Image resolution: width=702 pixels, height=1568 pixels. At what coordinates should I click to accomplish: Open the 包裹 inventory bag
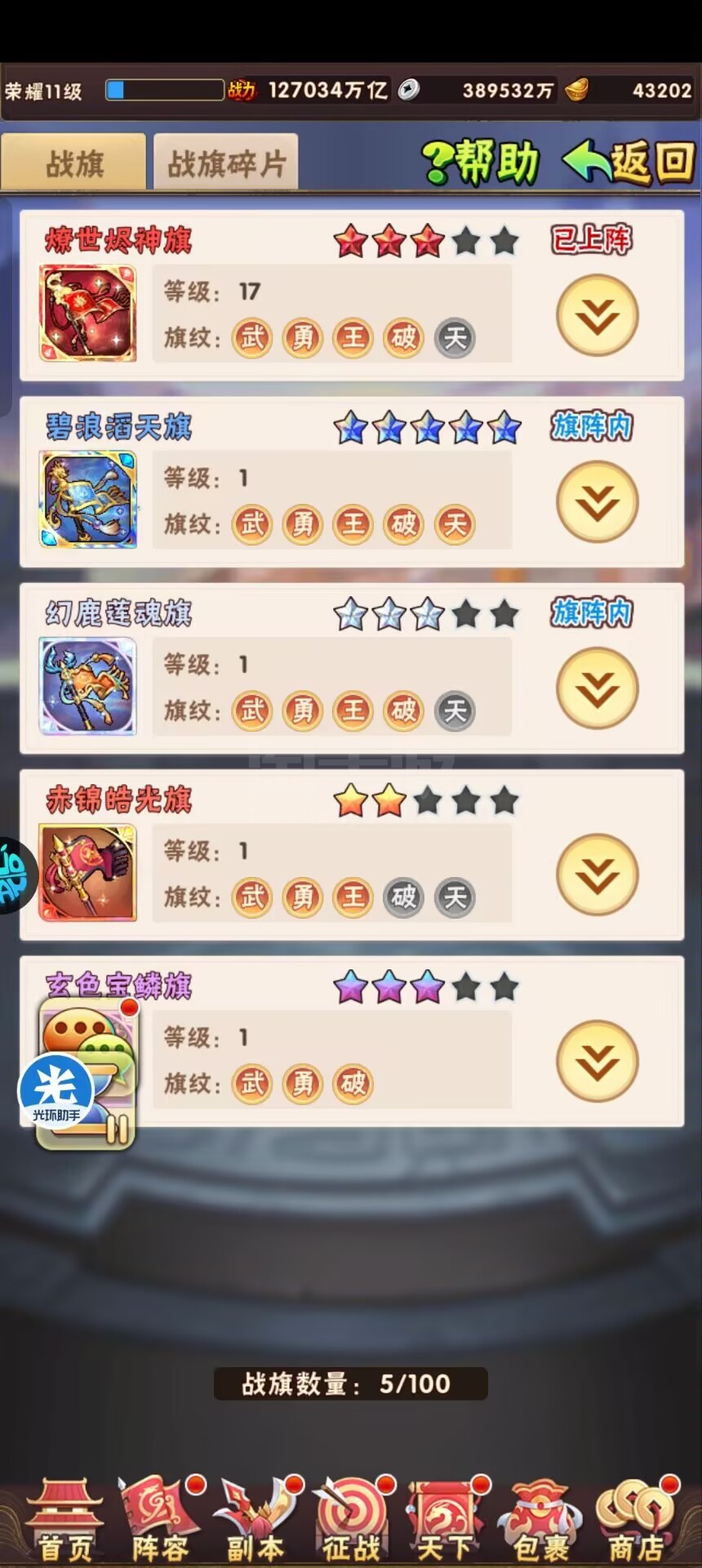[x=540, y=1521]
